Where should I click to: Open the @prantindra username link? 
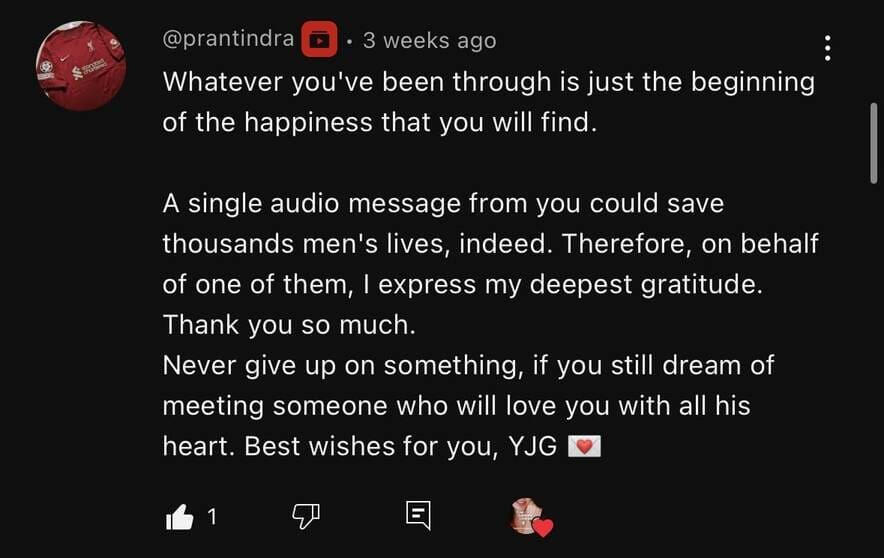tap(228, 39)
